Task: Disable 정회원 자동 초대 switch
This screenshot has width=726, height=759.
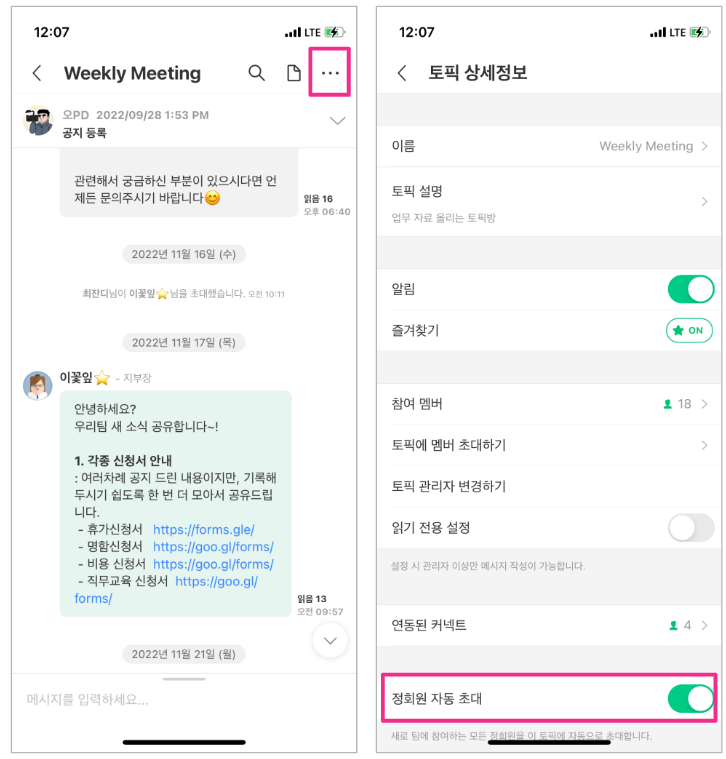Action: 690,698
